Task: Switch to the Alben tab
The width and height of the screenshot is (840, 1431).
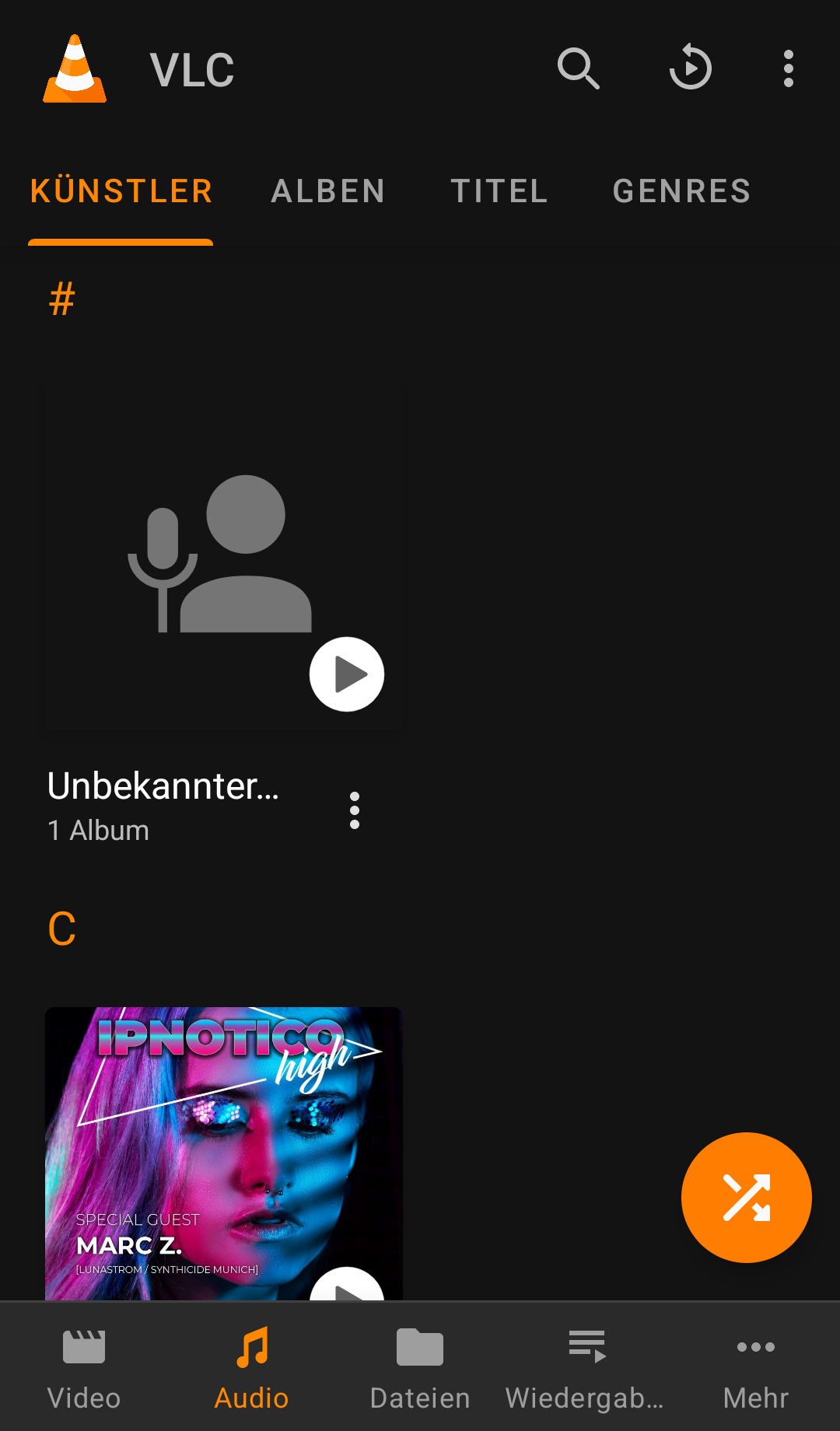Action: (x=327, y=191)
